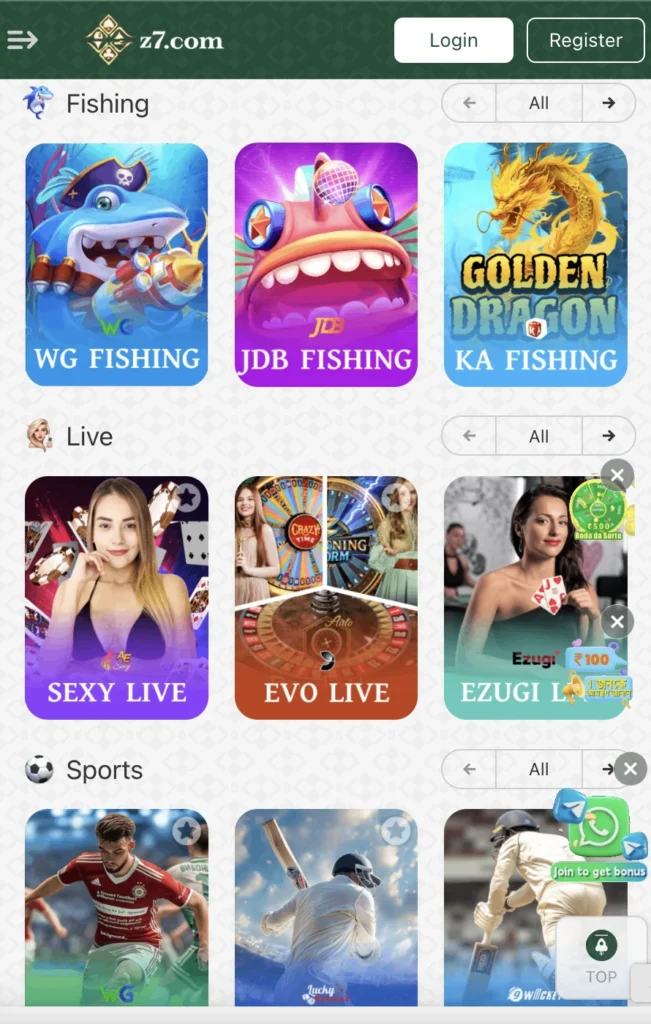651x1024 pixels.
Task: Open WG Fishing game
Action: pyautogui.click(x=117, y=264)
